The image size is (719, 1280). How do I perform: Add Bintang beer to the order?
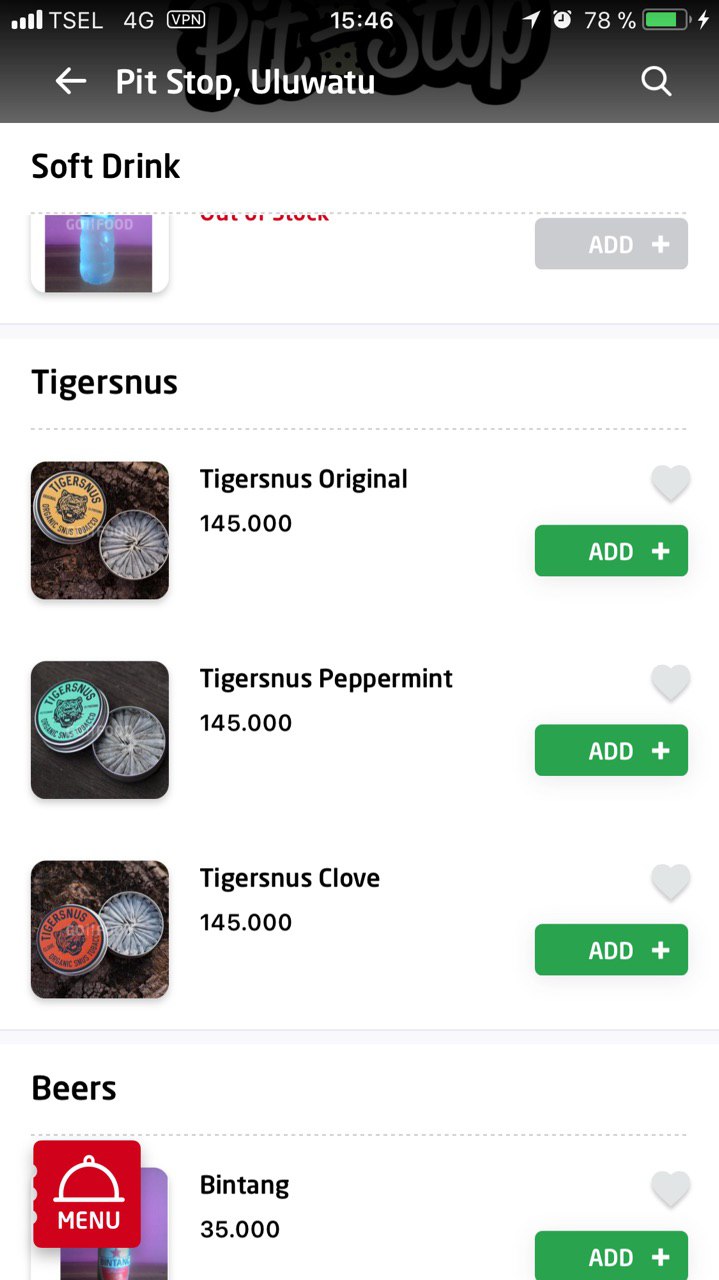coord(611,1256)
